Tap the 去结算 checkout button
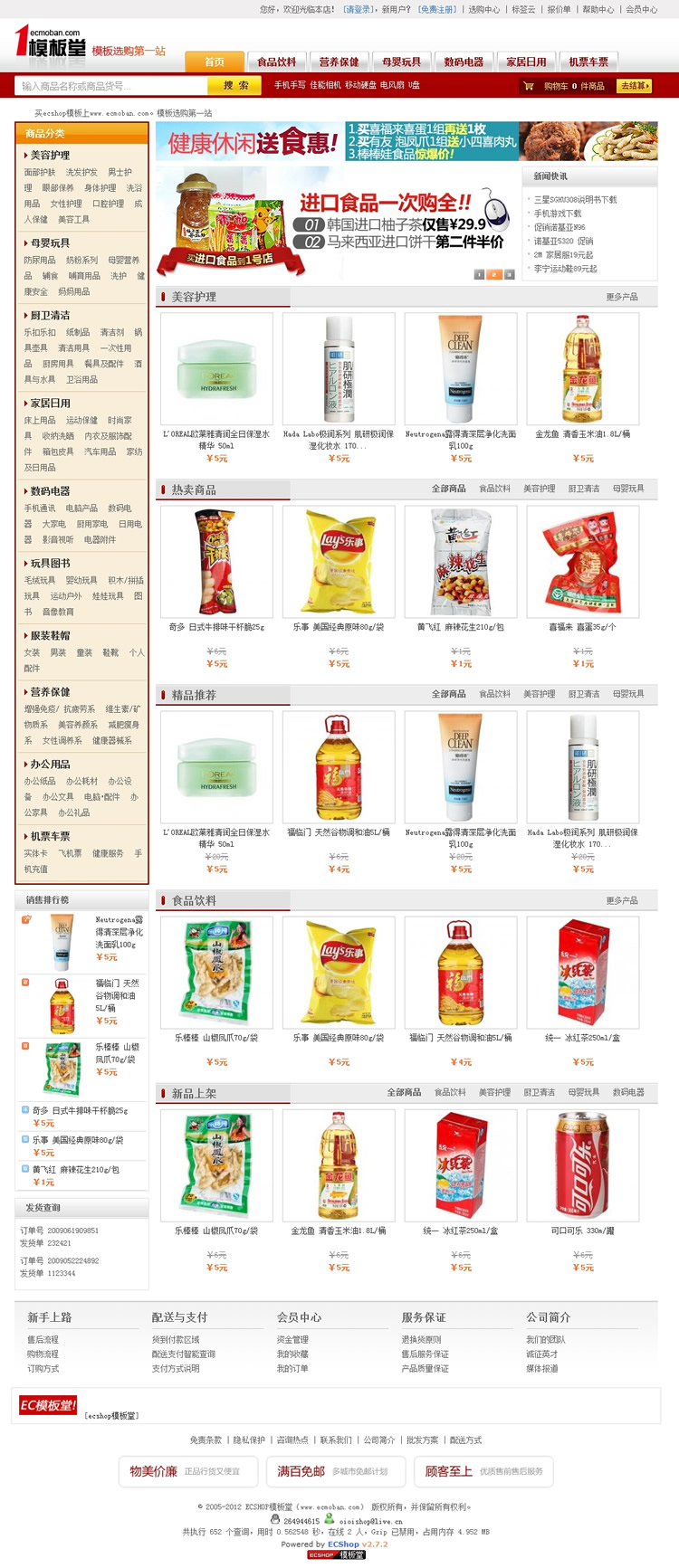 point(634,86)
